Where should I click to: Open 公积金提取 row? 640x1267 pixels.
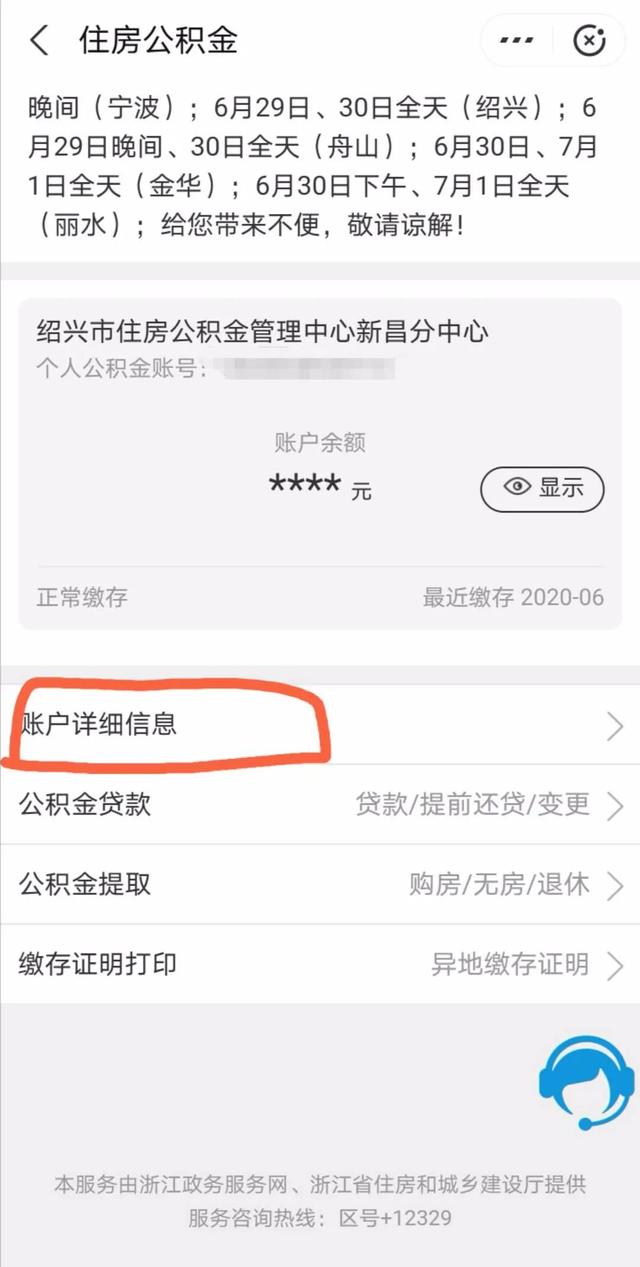(x=320, y=885)
